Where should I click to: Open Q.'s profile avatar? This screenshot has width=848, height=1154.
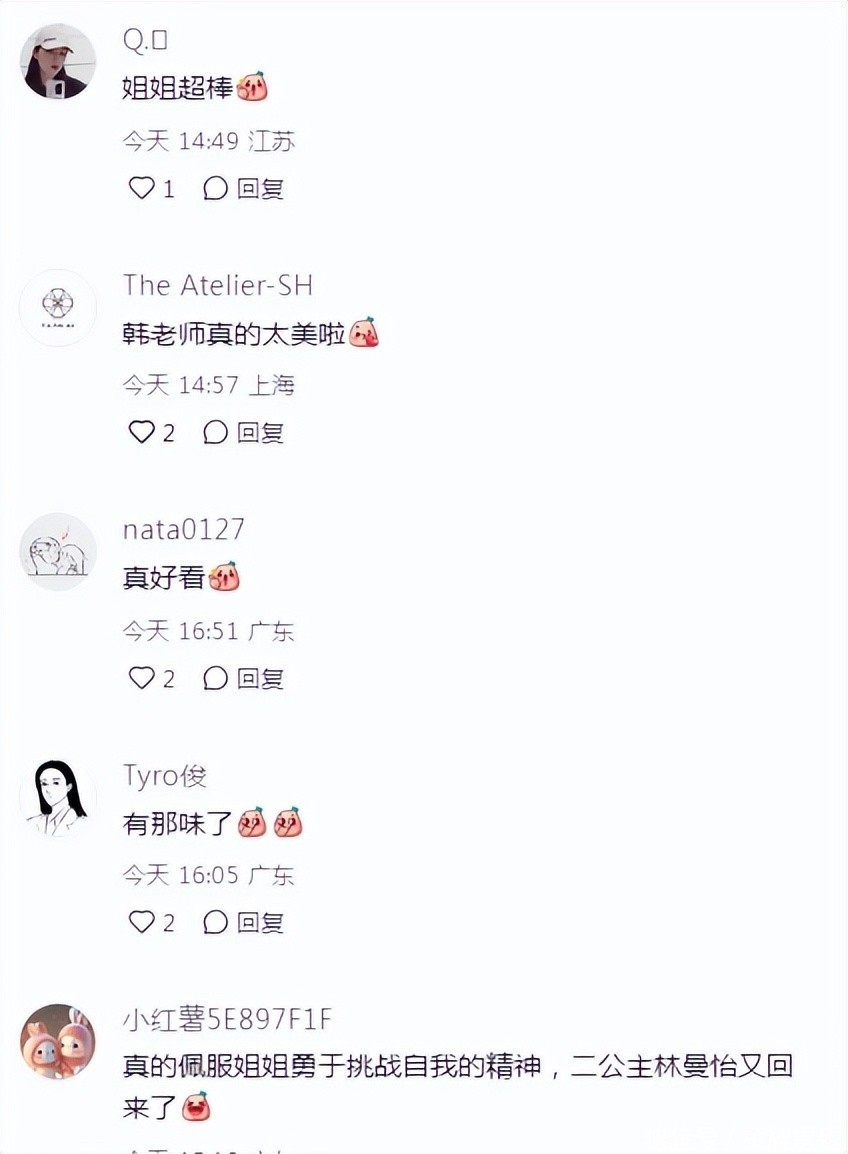(58, 62)
